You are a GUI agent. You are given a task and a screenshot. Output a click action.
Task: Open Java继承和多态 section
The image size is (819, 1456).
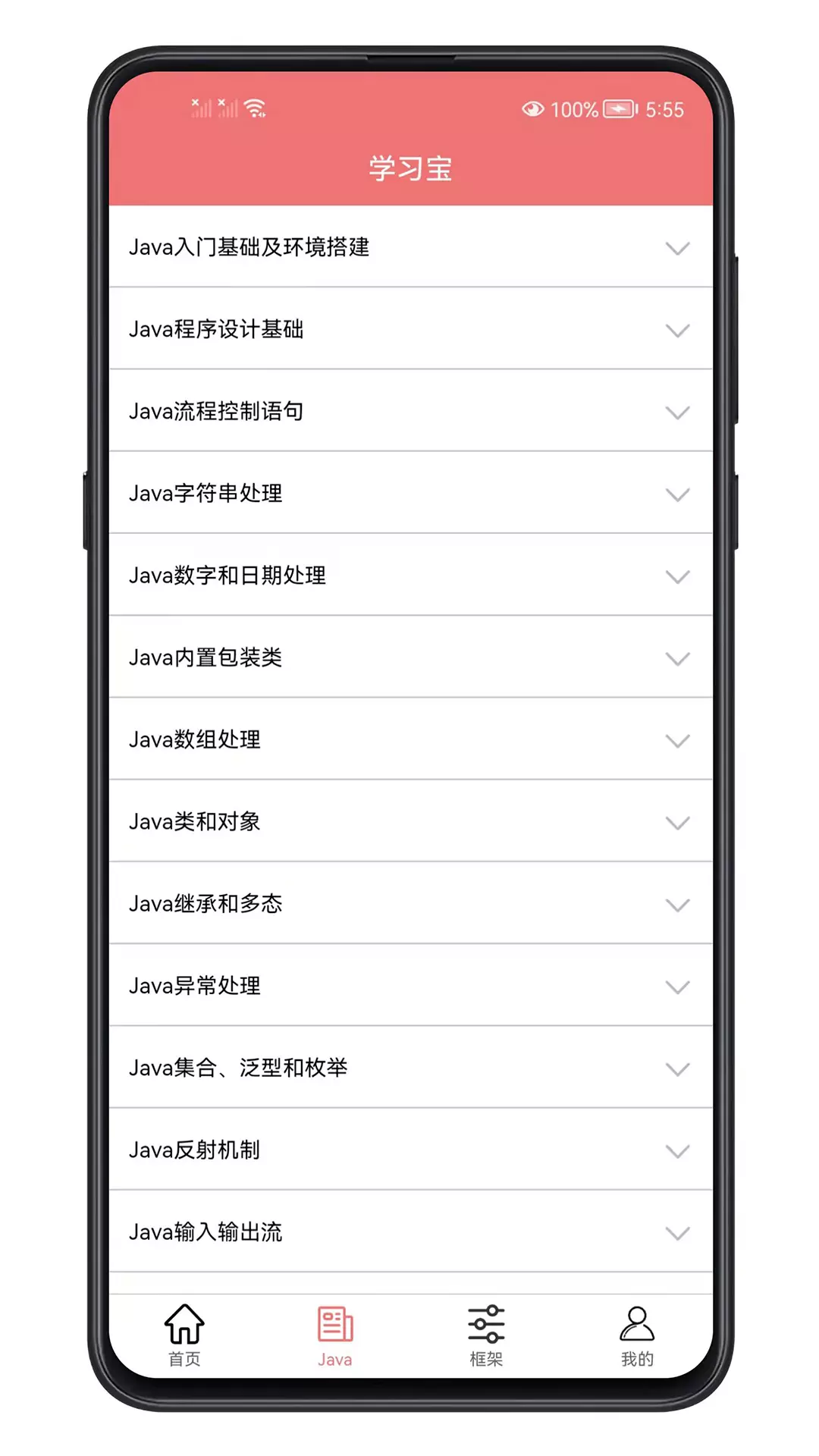coord(410,903)
